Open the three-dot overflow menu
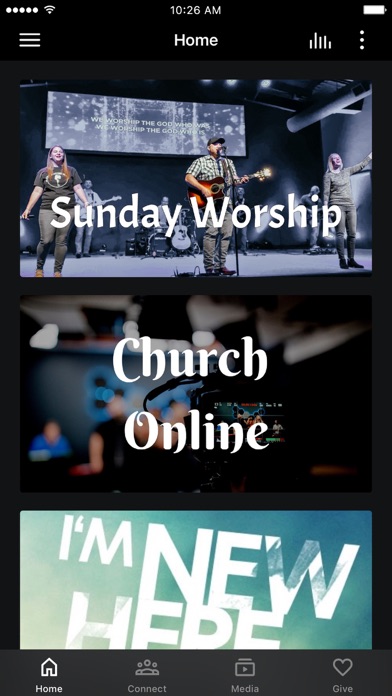 pyautogui.click(x=362, y=40)
